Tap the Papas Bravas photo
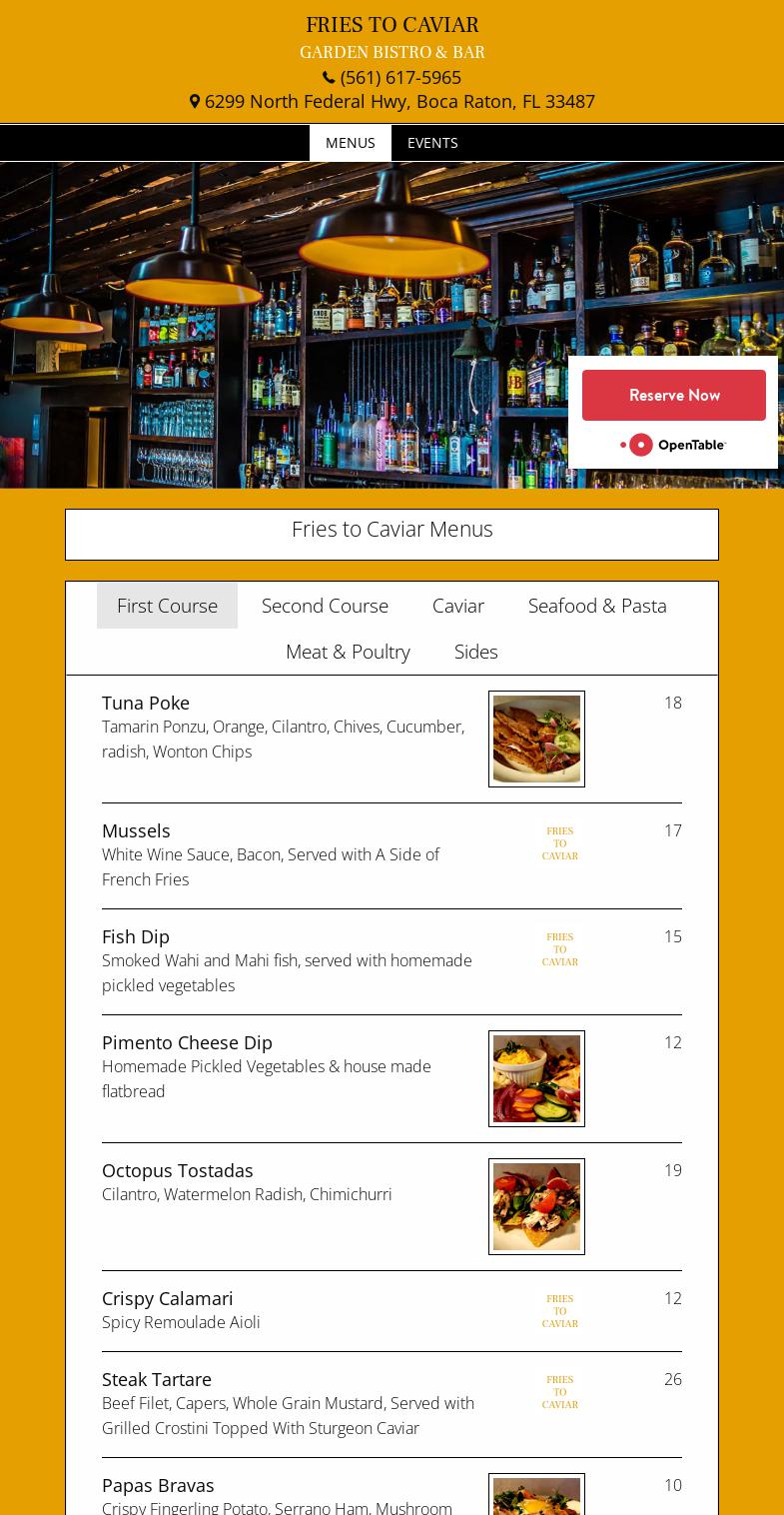The width and height of the screenshot is (784, 1515). point(536,1494)
